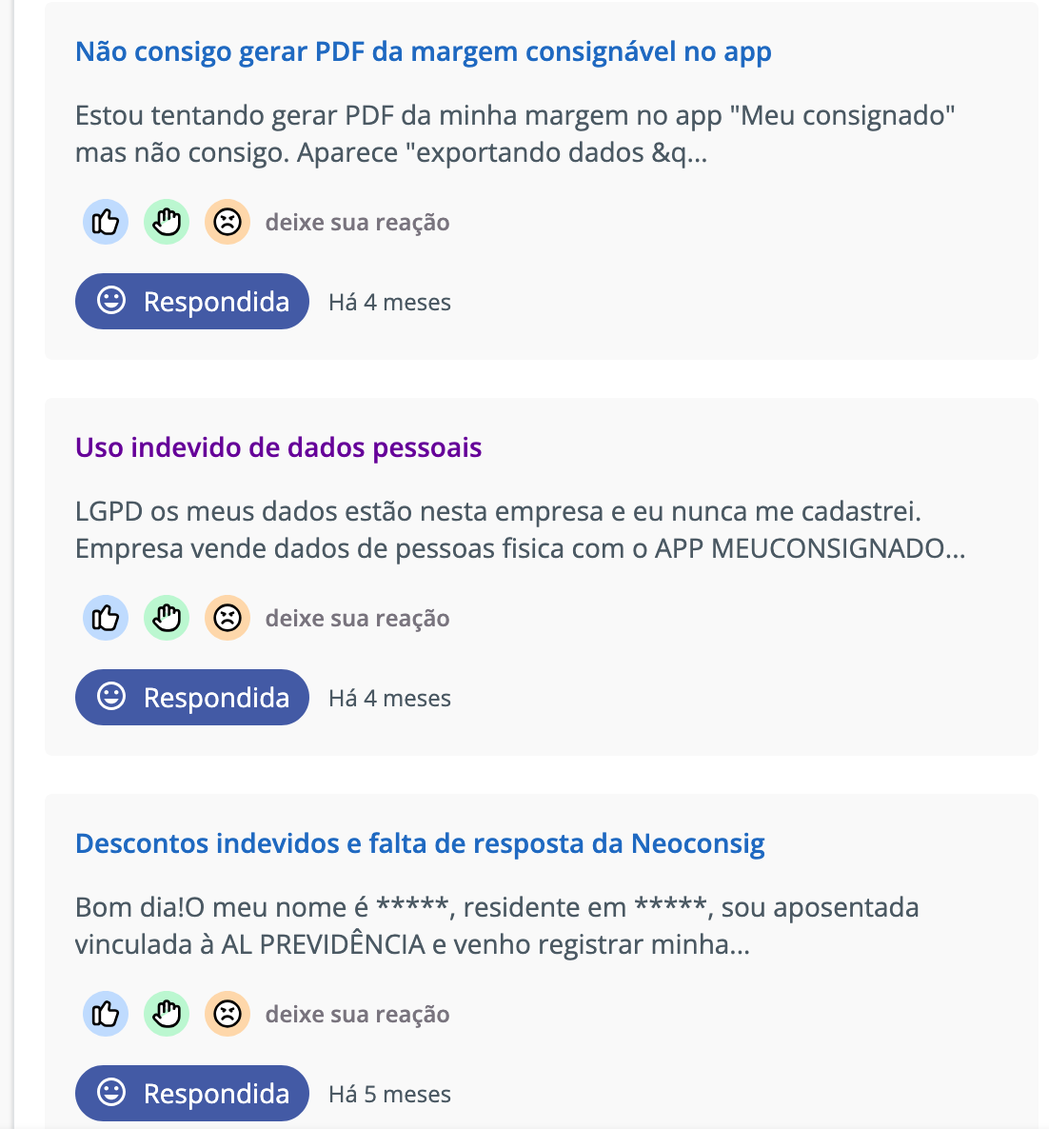Image resolution: width=1049 pixels, height=1148 pixels.
Task: Tap Respondida badge on 'Não consigo gerar PDF'
Action: point(192,302)
